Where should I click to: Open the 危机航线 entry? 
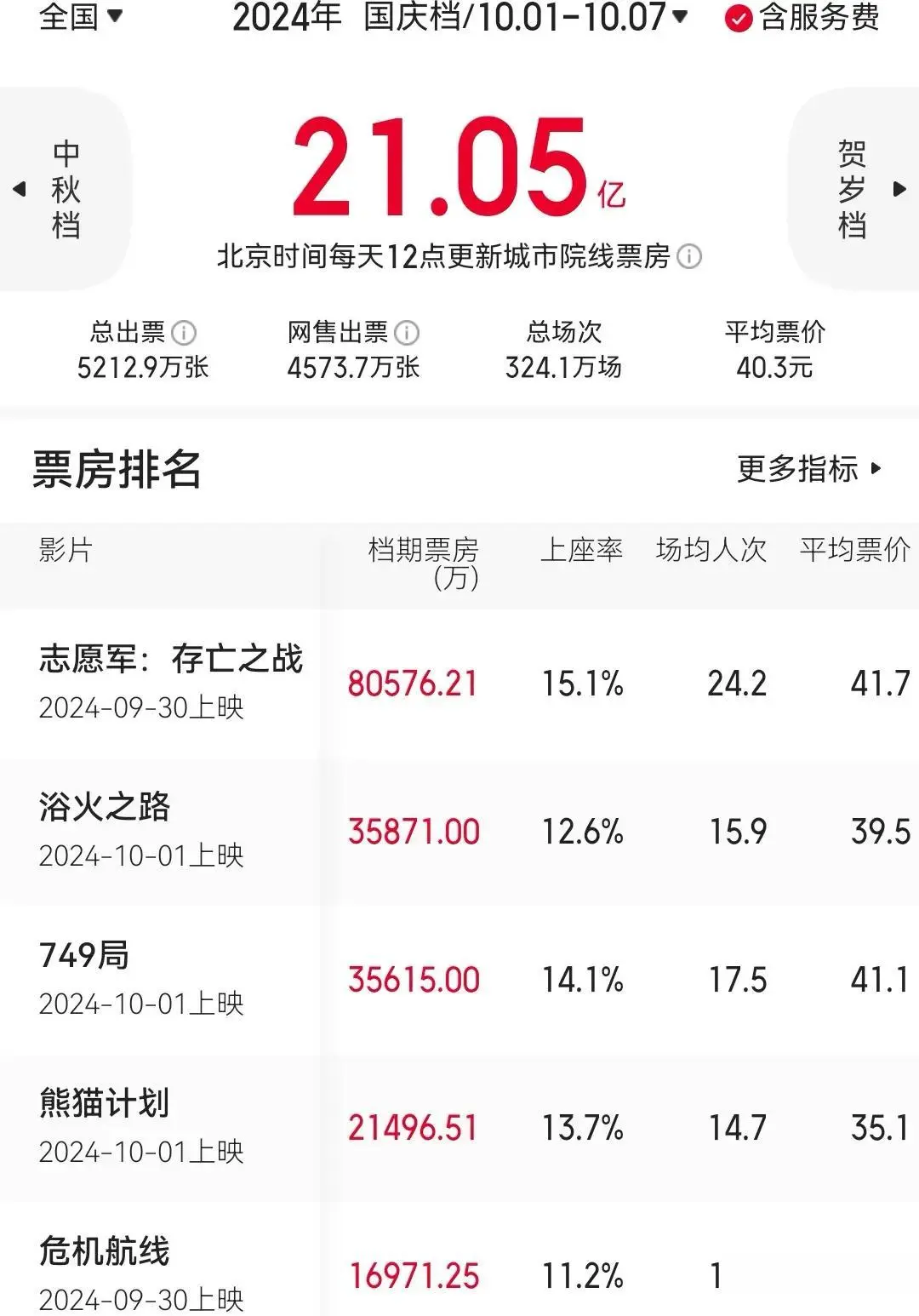point(105,1251)
